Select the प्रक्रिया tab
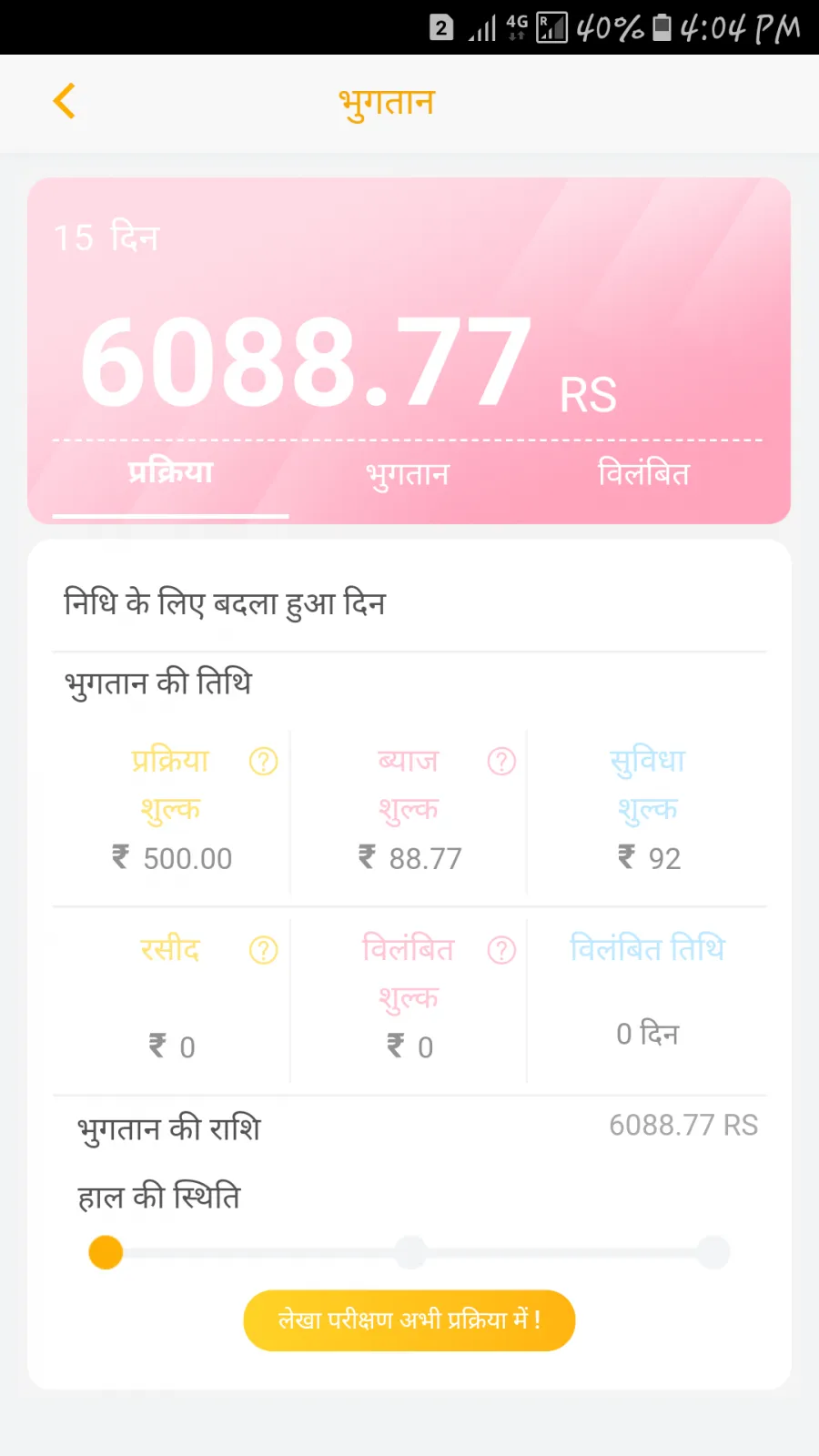 [x=170, y=473]
